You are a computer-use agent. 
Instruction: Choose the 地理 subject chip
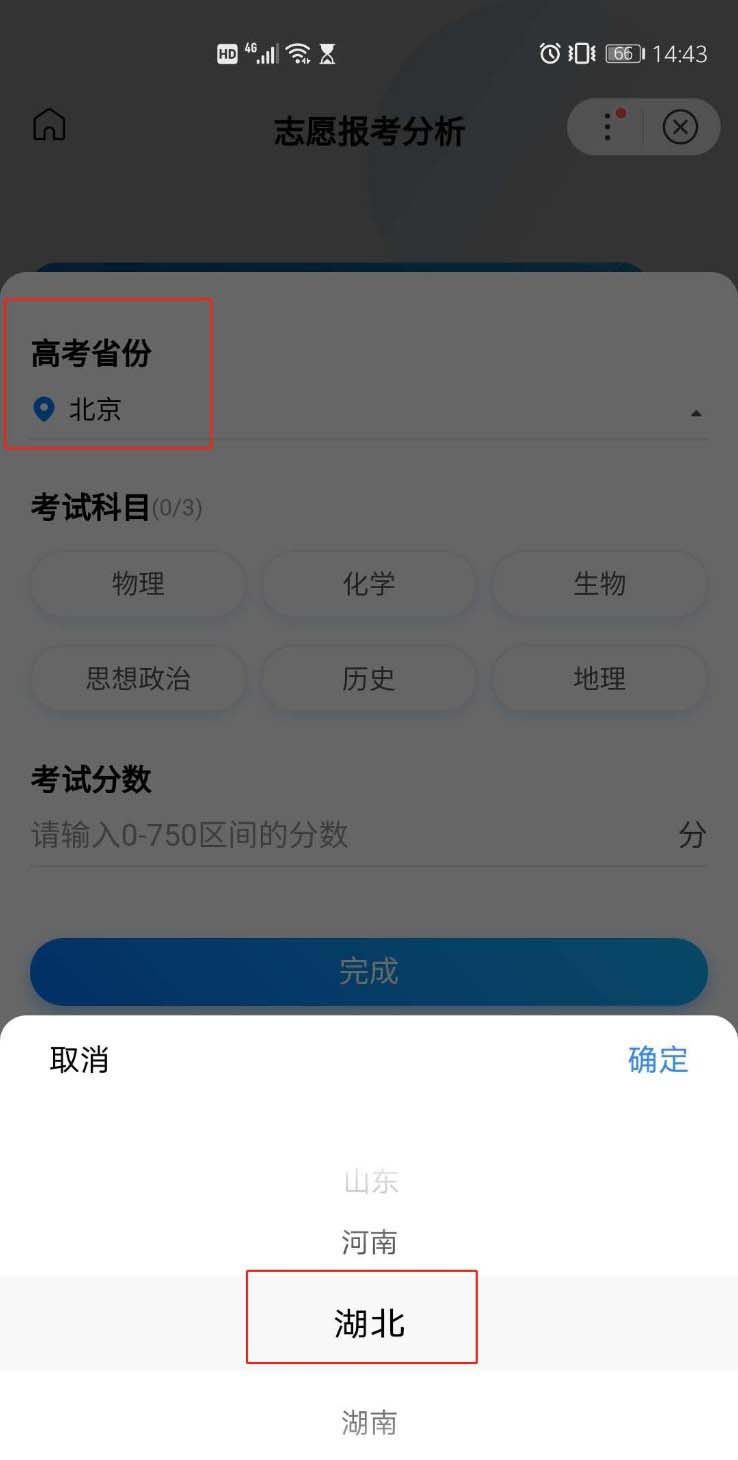coord(599,678)
